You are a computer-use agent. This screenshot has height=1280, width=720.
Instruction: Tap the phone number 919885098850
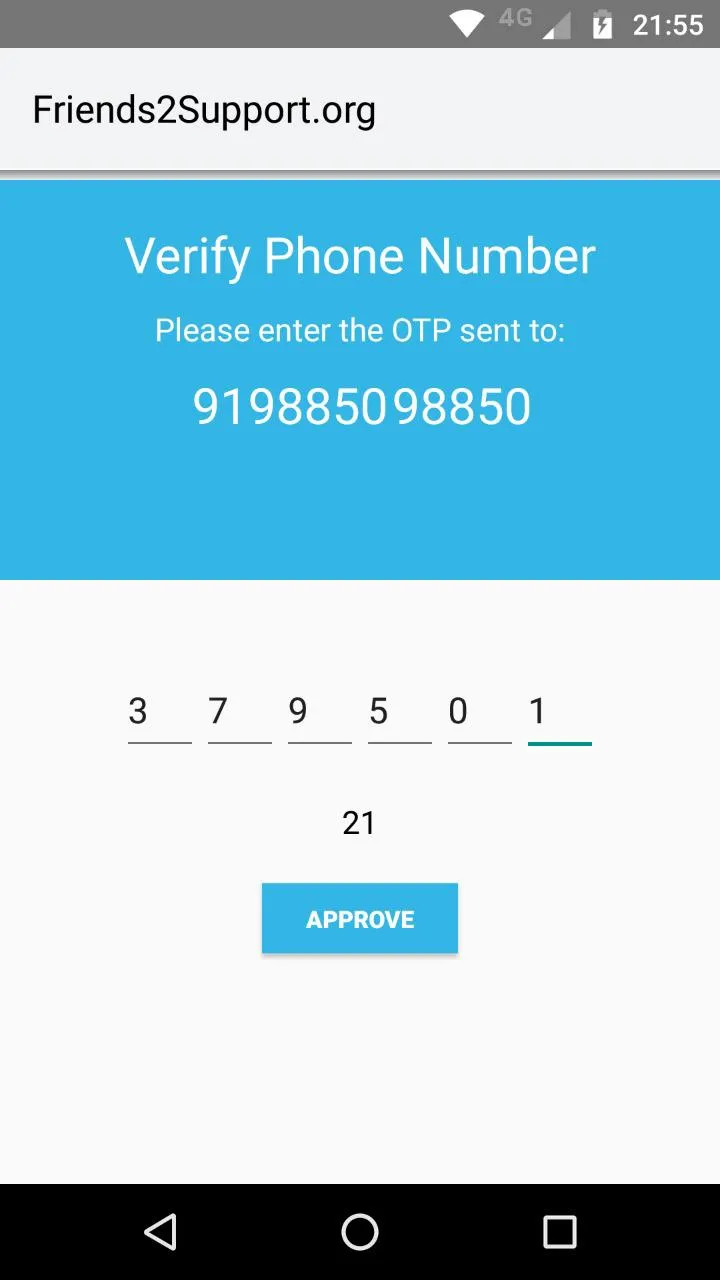362,405
